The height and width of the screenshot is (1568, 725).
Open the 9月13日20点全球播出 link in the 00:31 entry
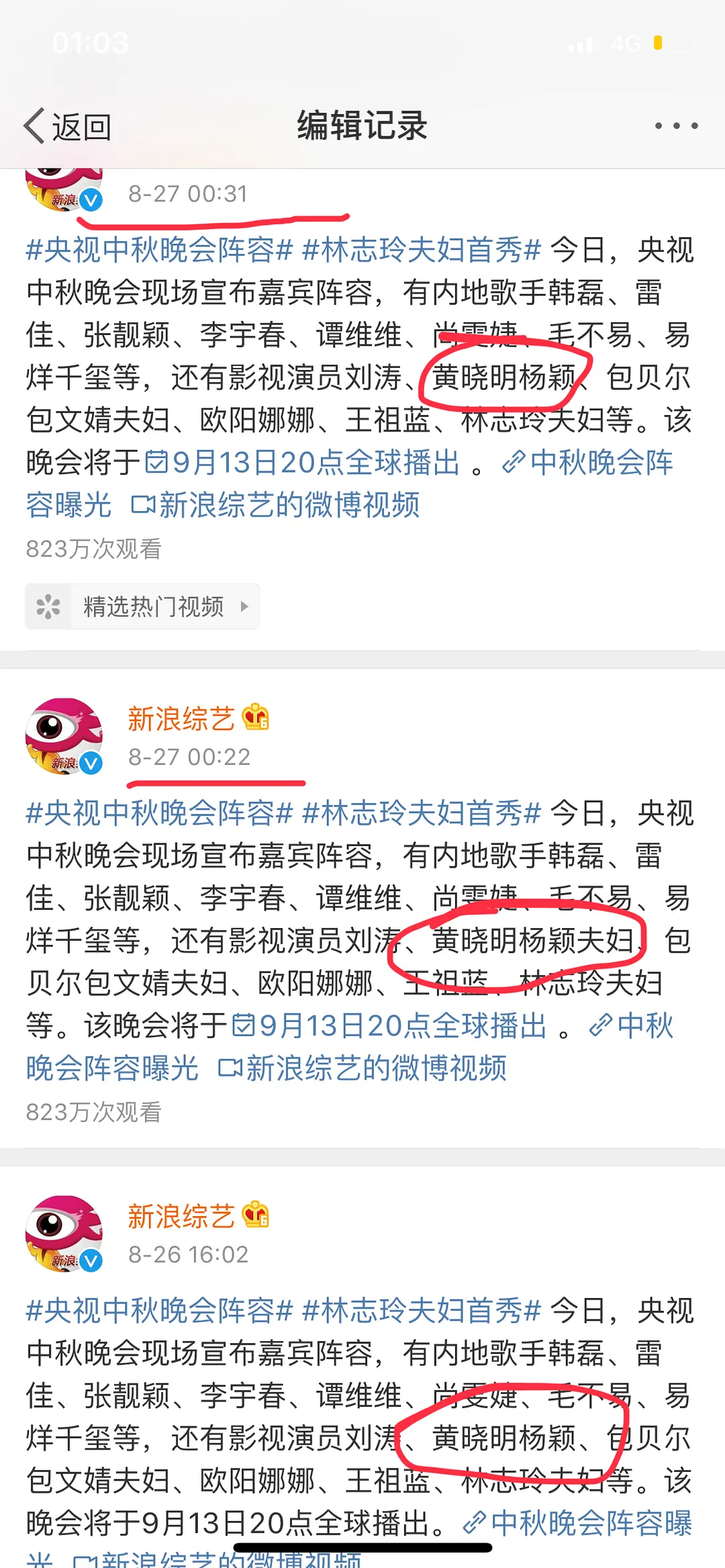coord(303,463)
